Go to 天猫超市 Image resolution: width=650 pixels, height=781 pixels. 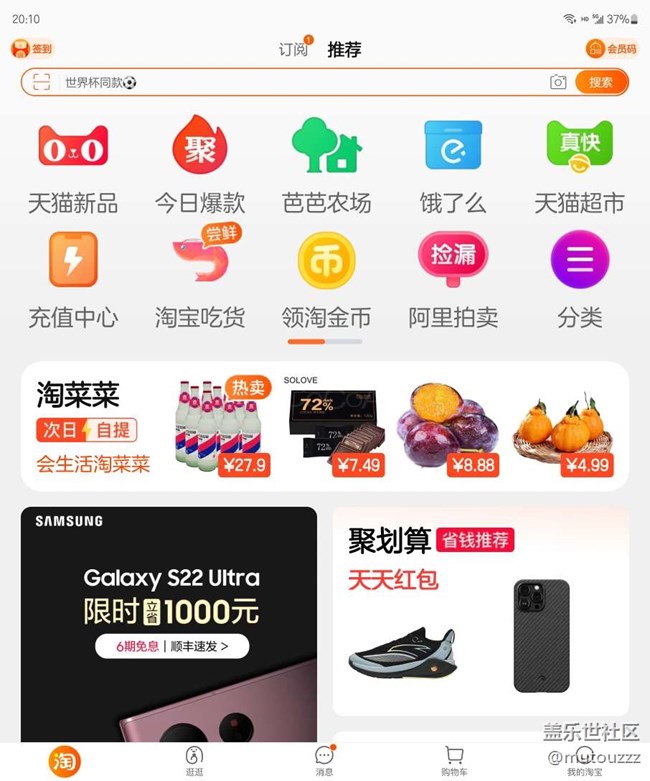(579, 167)
